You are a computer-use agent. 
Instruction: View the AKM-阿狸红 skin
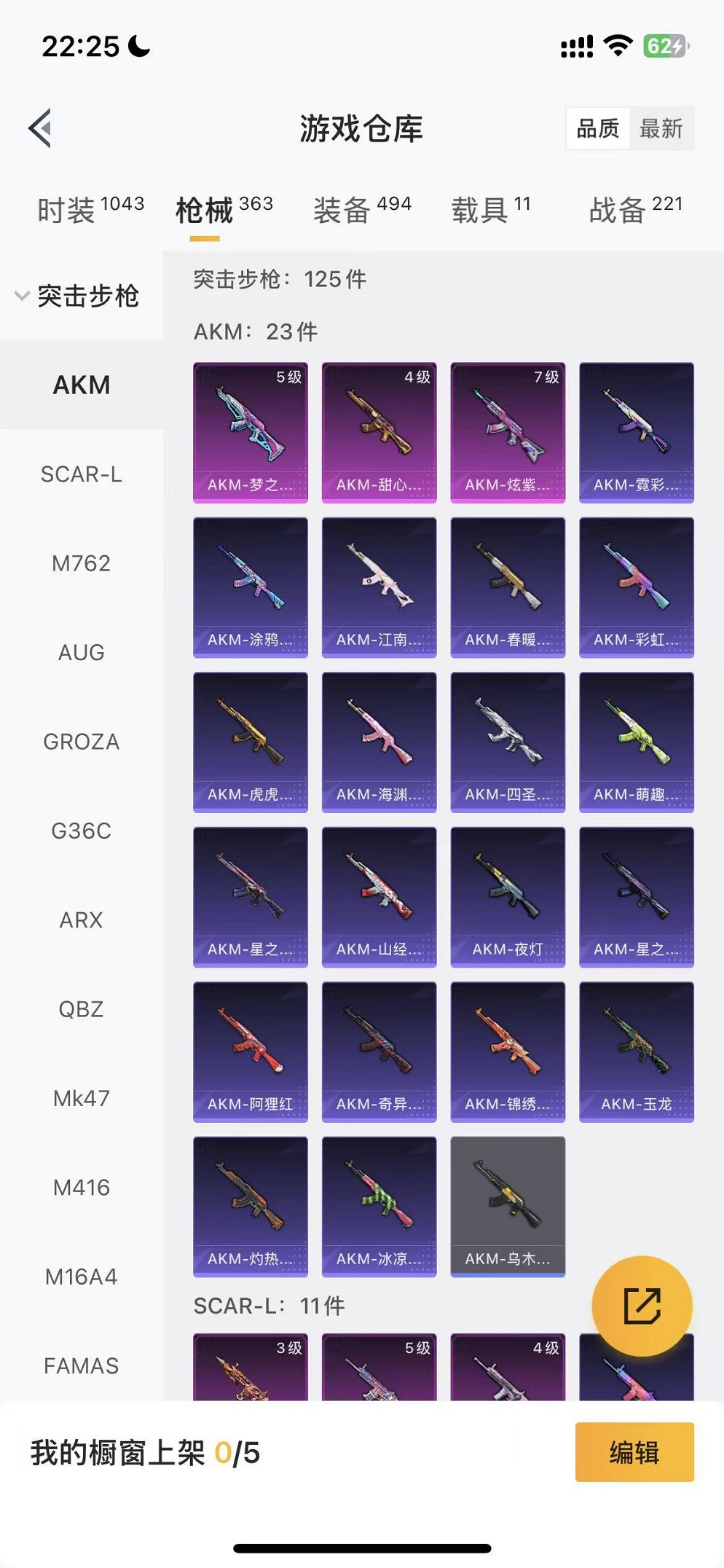tap(250, 1051)
